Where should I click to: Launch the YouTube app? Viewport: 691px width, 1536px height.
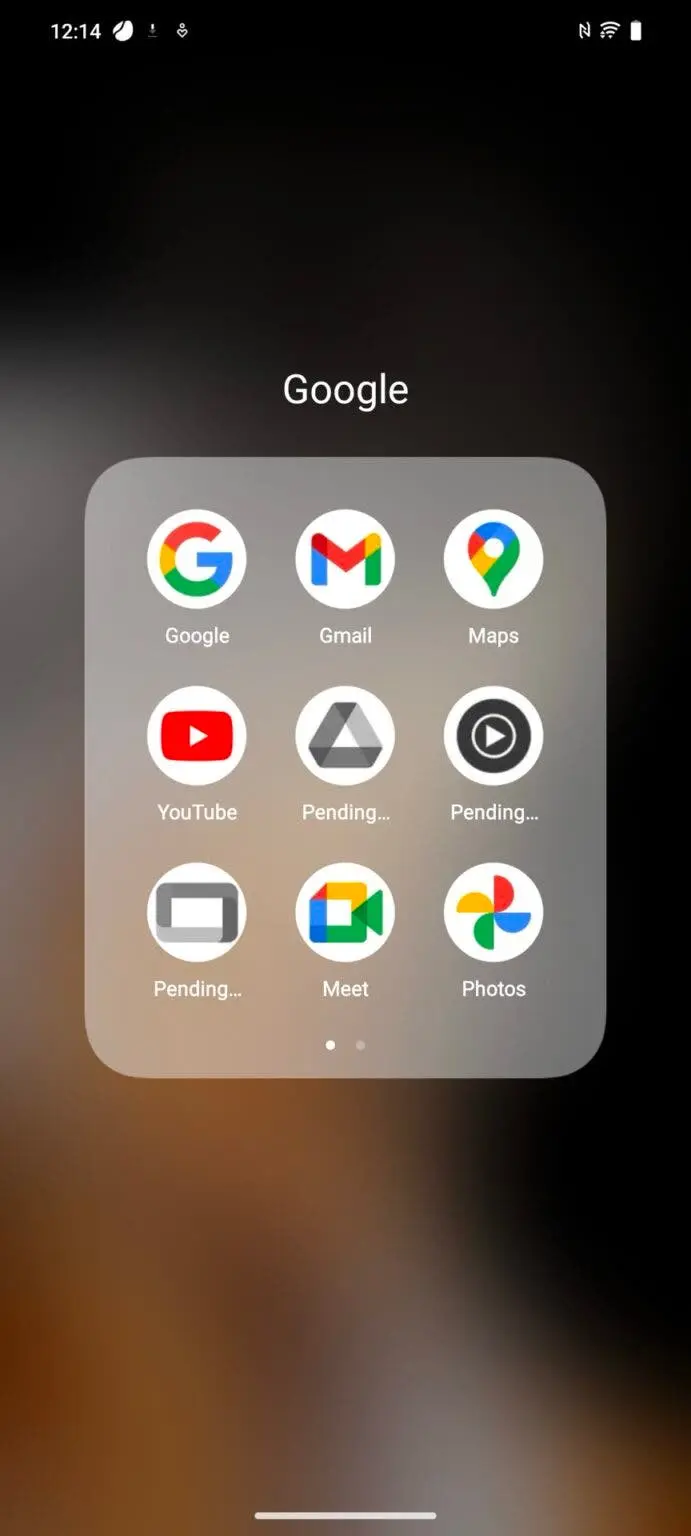pyautogui.click(x=197, y=736)
